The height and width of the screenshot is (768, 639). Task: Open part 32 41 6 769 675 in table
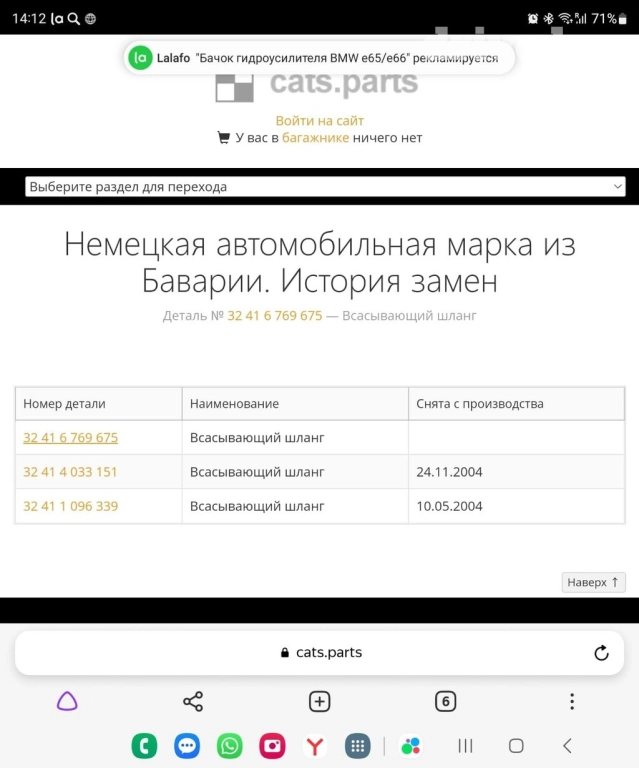[70, 438]
